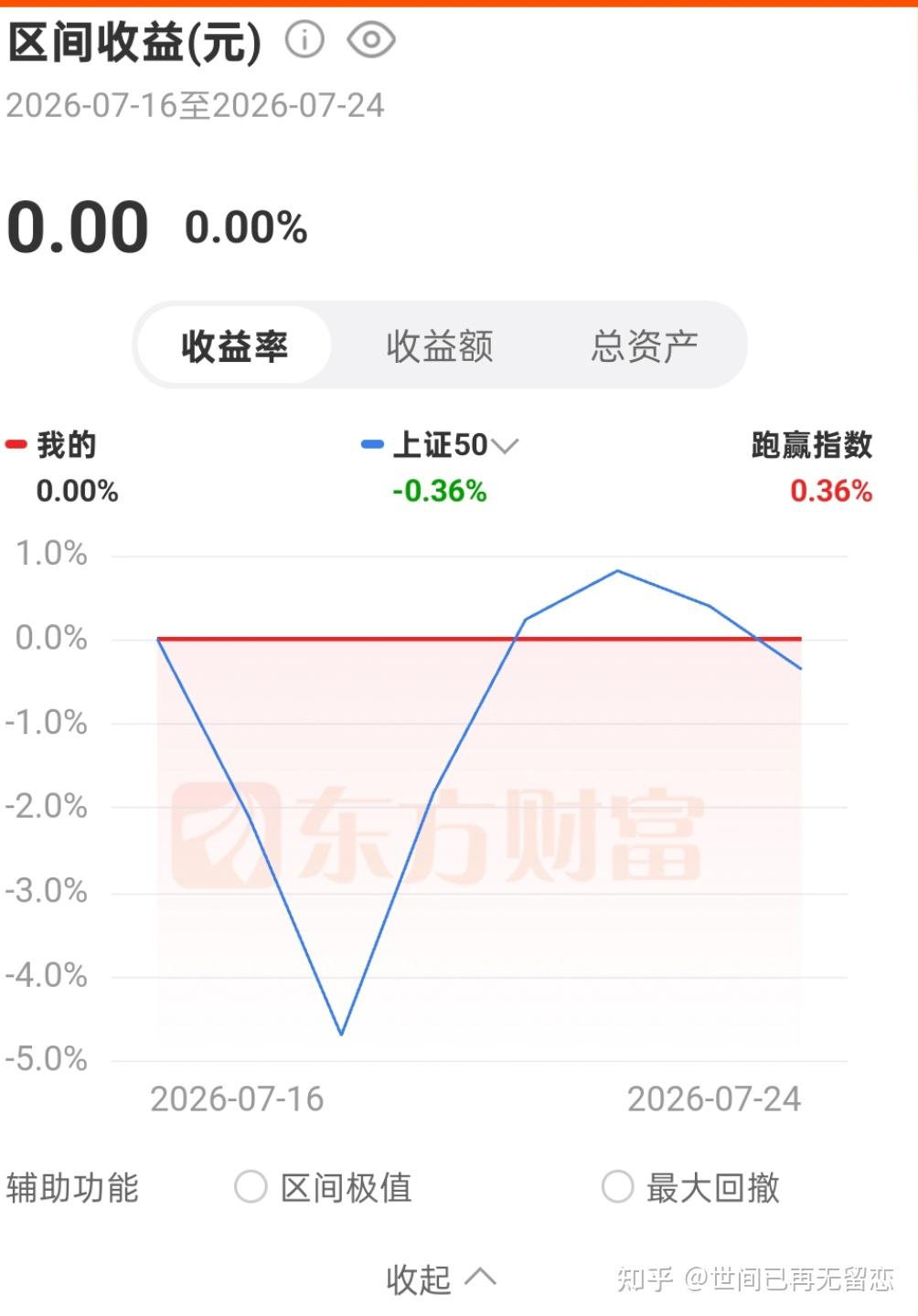
Task: Open the info icon beside 区间收益
Action: [304, 39]
